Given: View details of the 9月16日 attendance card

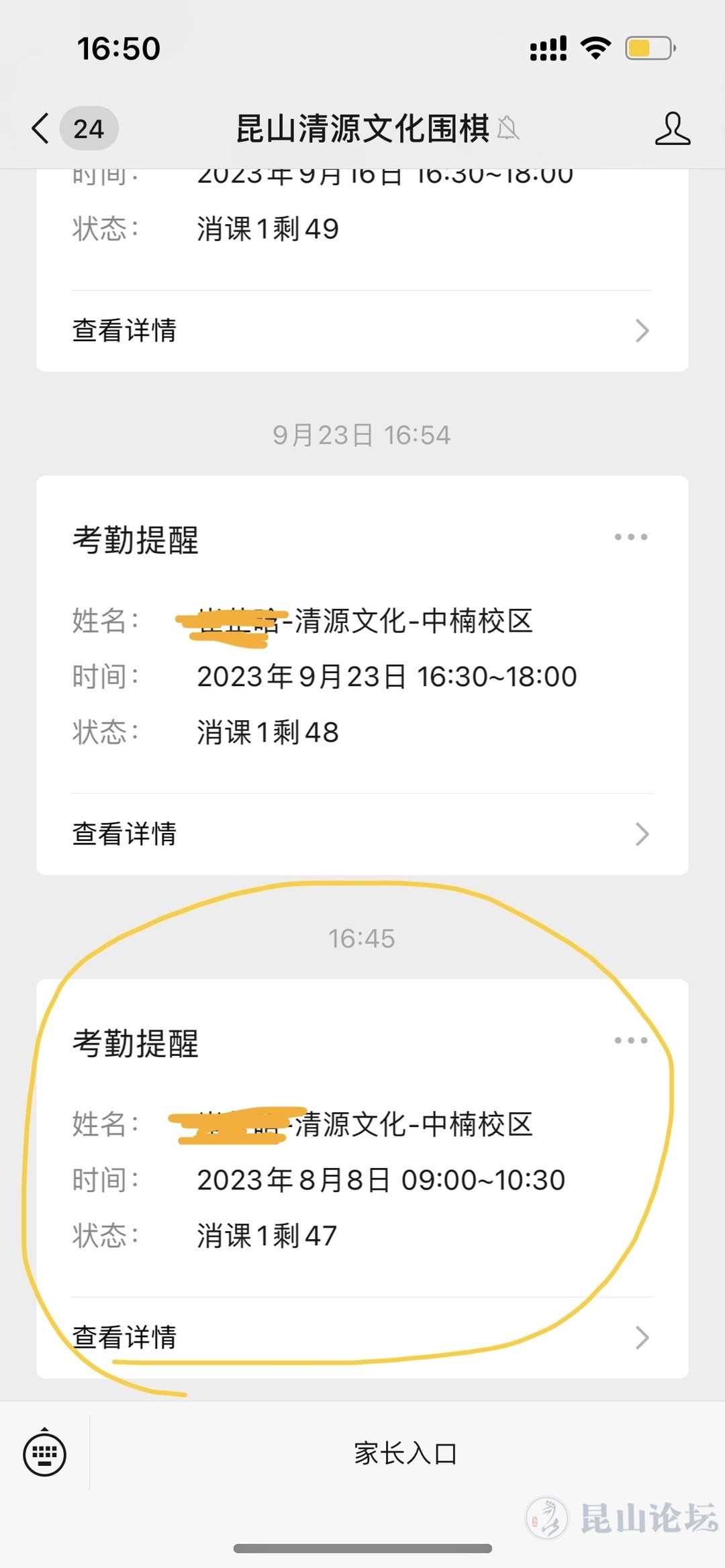Looking at the screenshot, I should click(362, 331).
